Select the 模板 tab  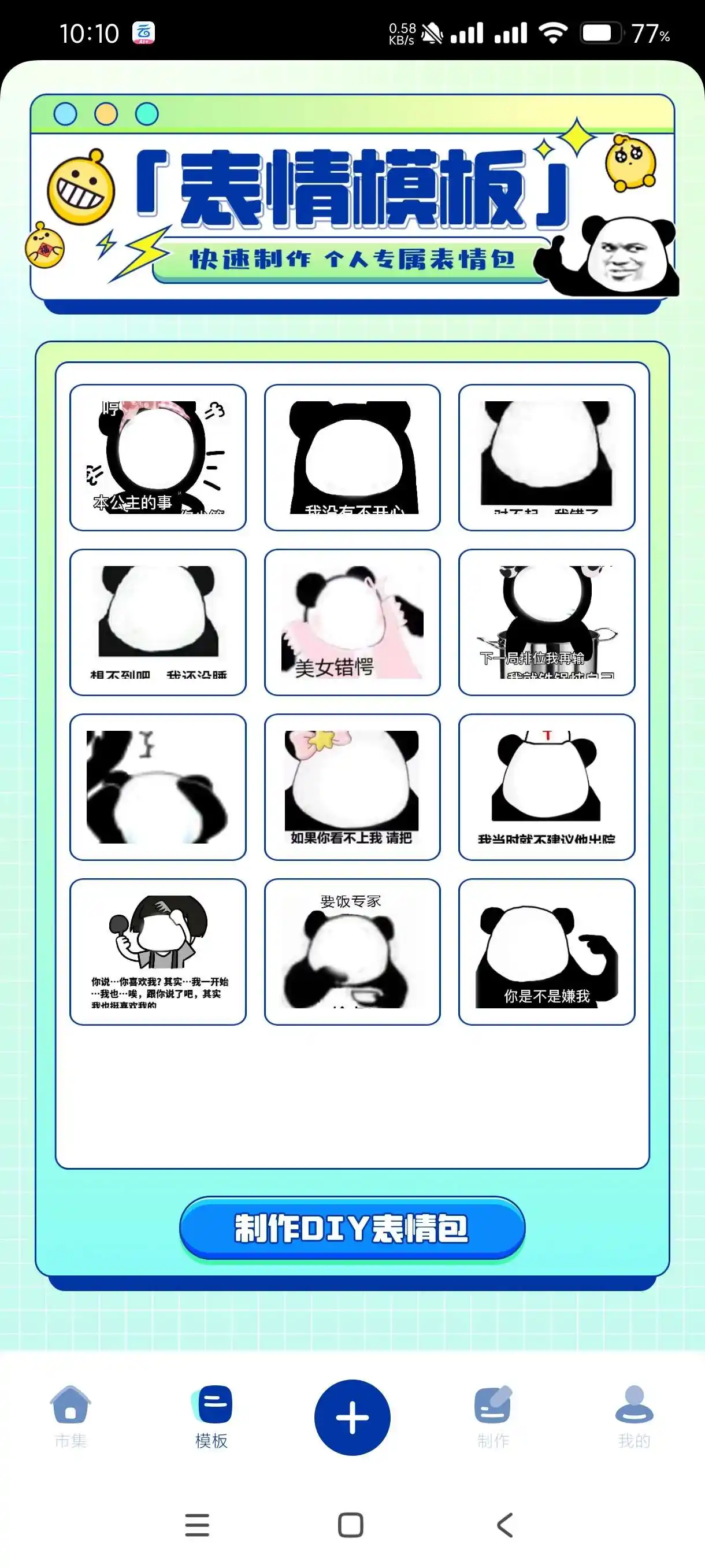(211, 1417)
